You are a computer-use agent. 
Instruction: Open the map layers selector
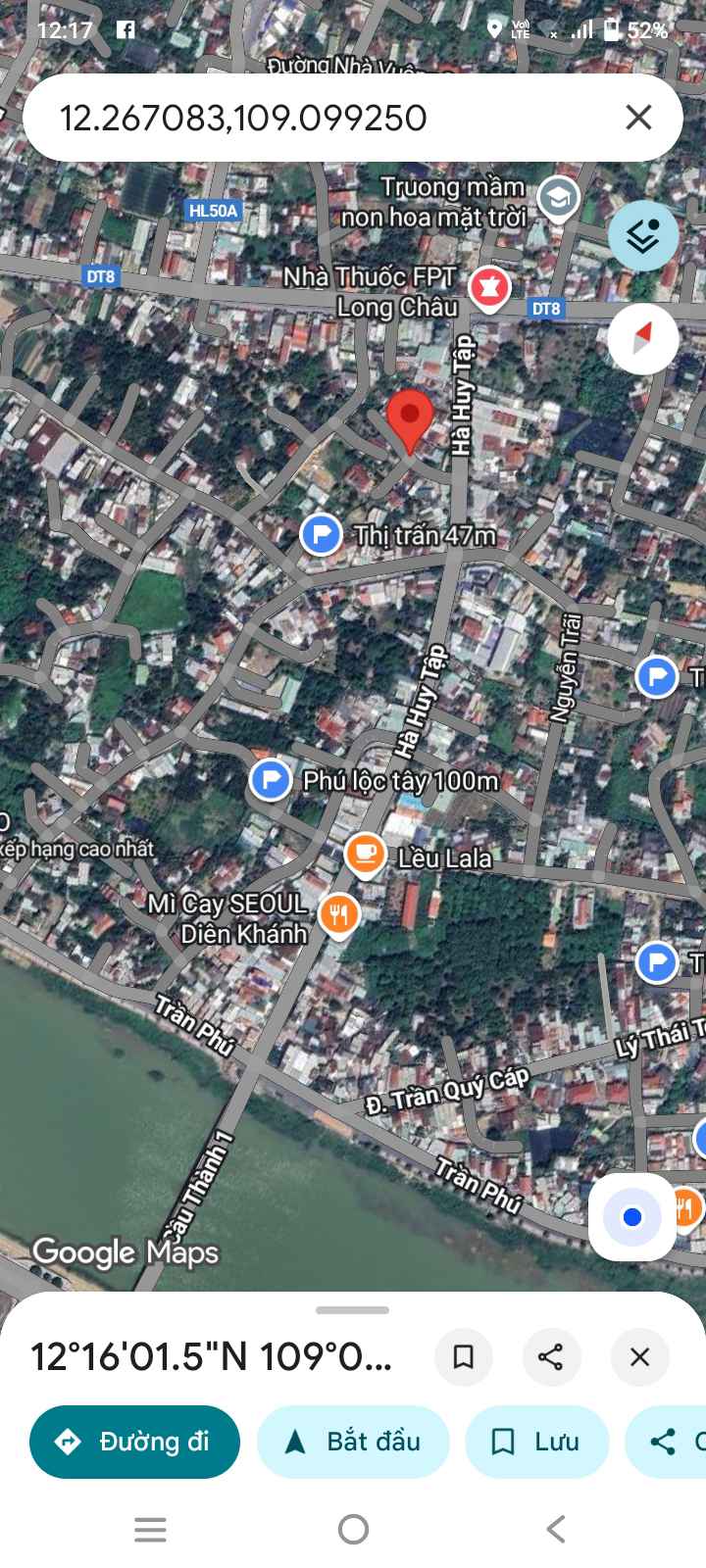[x=642, y=236]
